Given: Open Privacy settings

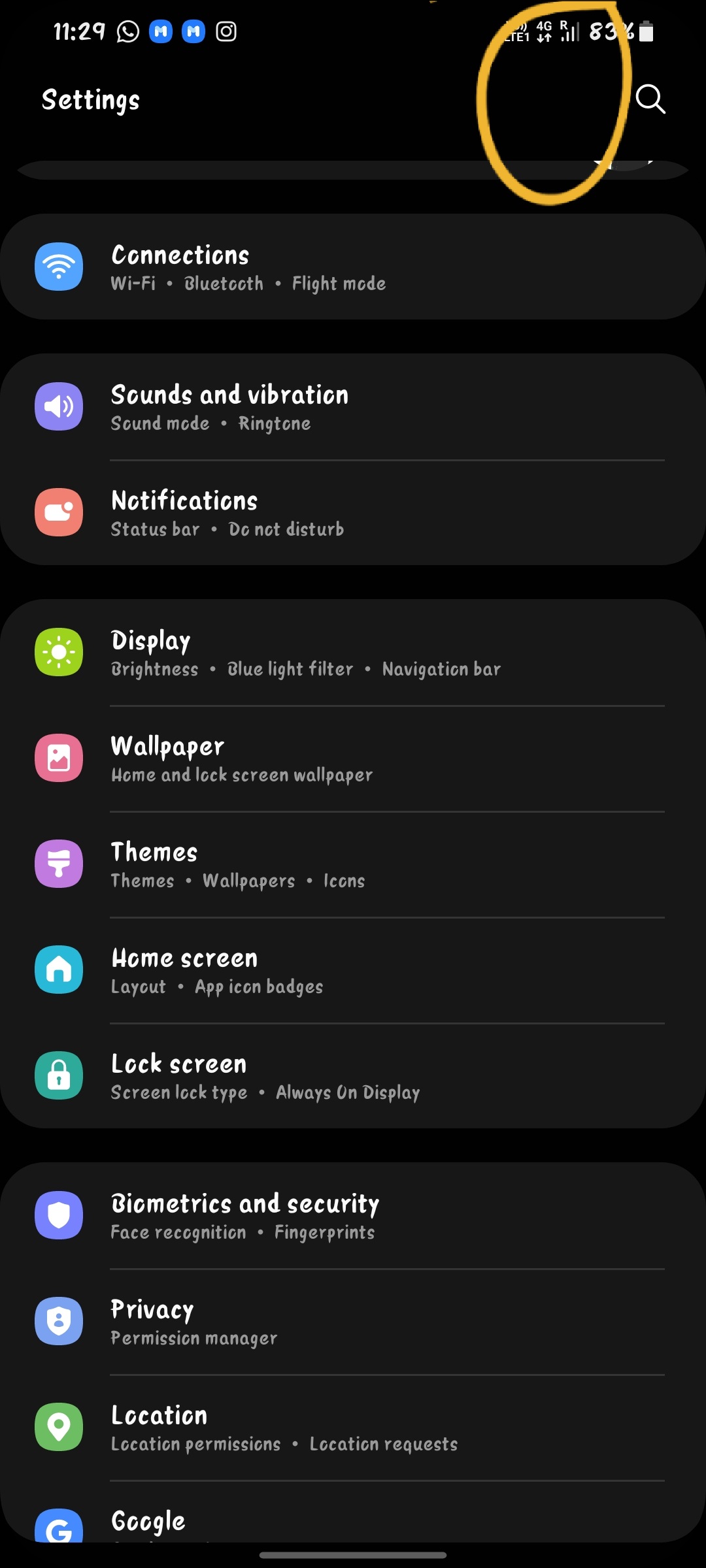Looking at the screenshot, I should (x=353, y=1322).
